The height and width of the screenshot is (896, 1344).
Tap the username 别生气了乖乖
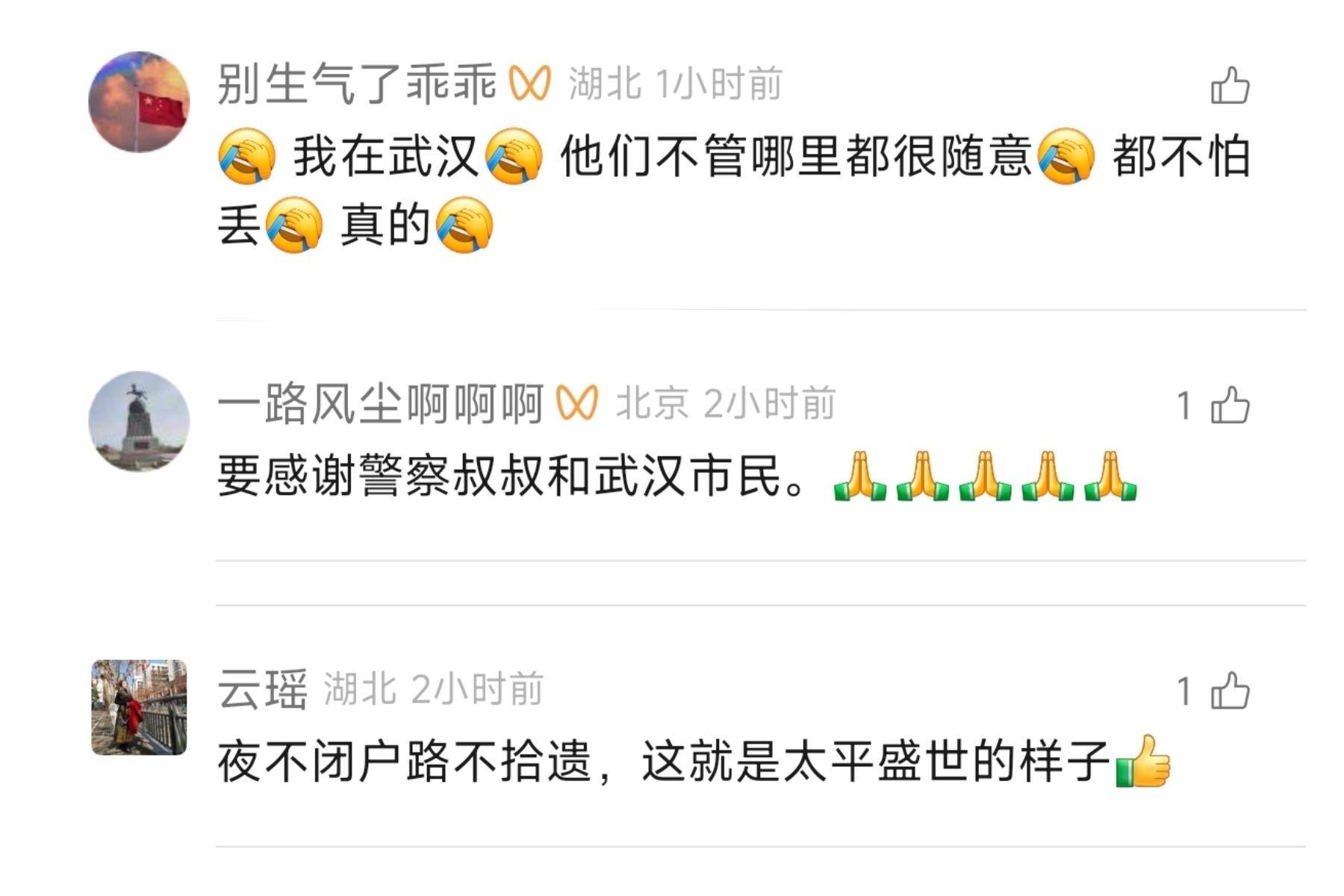pyautogui.click(x=356, y=84)
